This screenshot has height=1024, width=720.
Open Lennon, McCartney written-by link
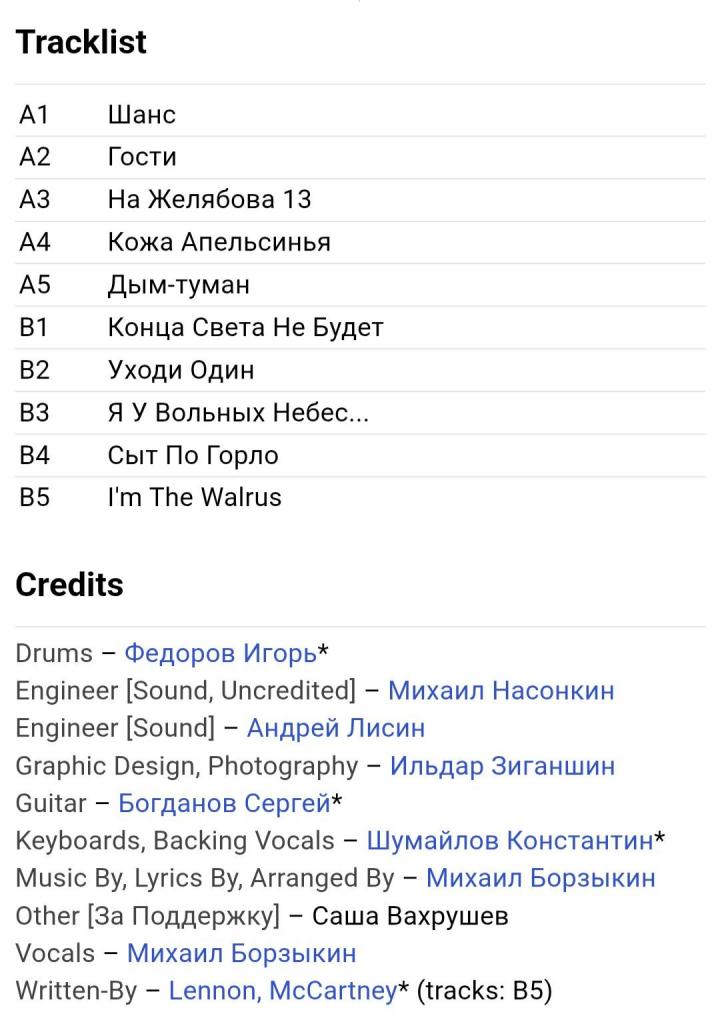pos(283,991)
